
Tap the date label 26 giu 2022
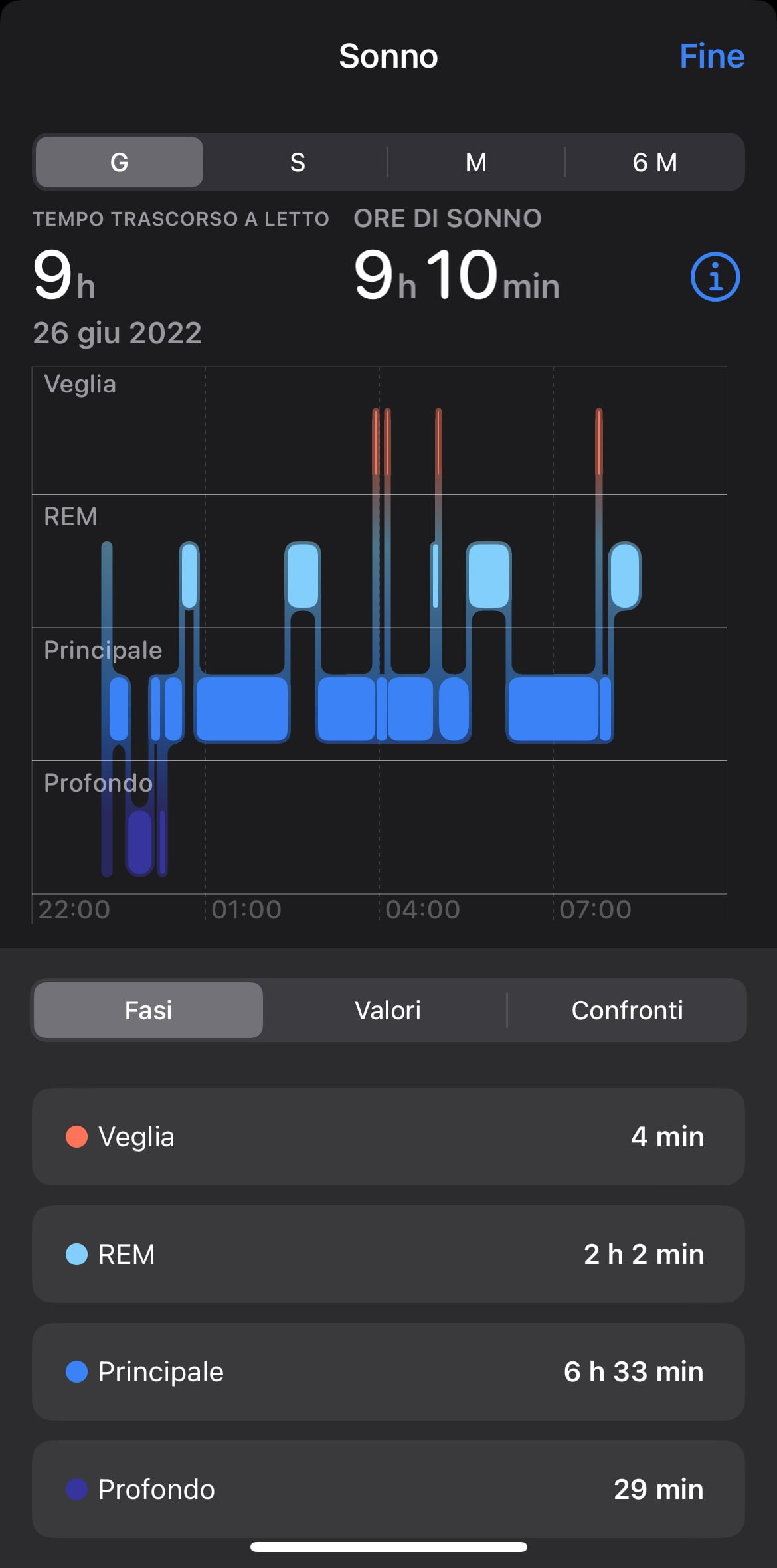click(x=117, y=332)
